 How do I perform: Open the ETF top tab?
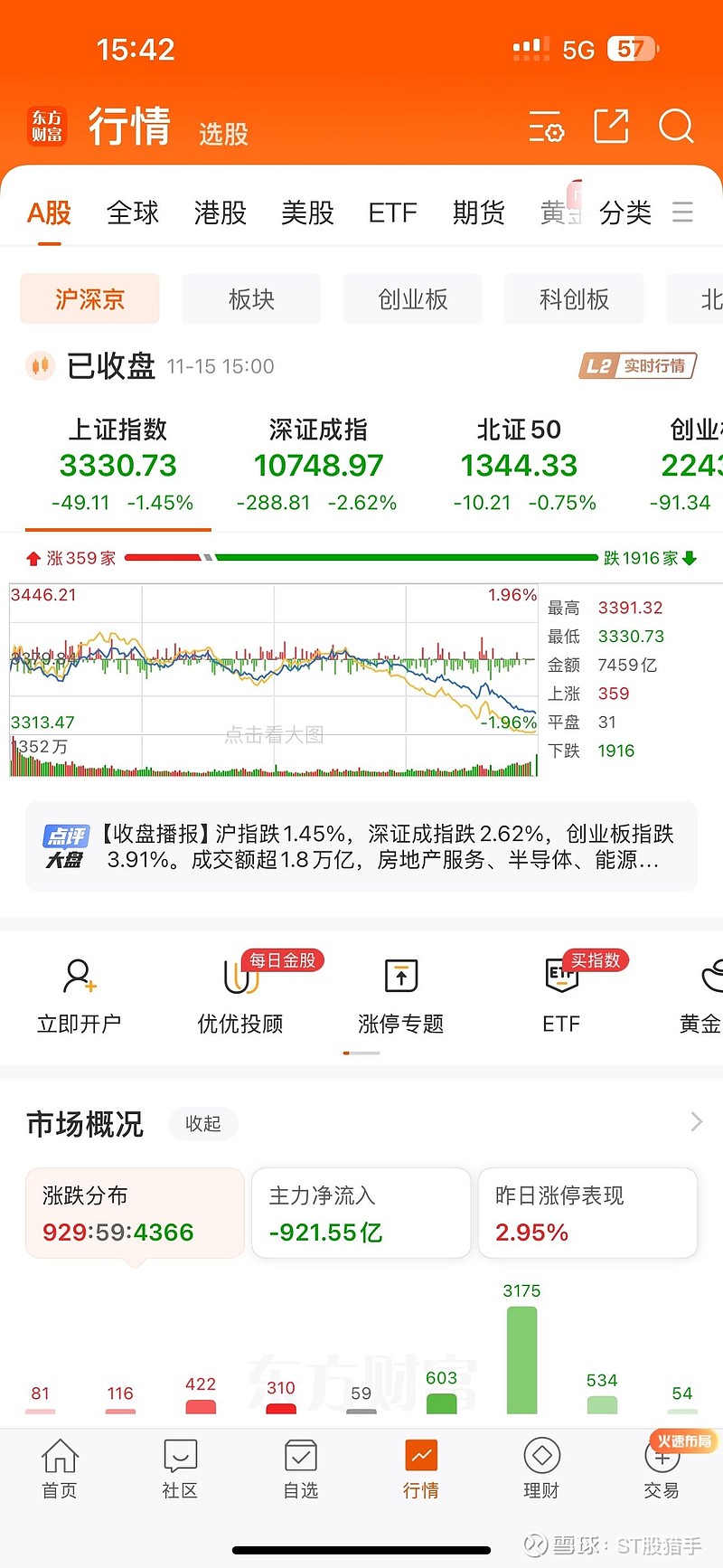tap(392, 213)
